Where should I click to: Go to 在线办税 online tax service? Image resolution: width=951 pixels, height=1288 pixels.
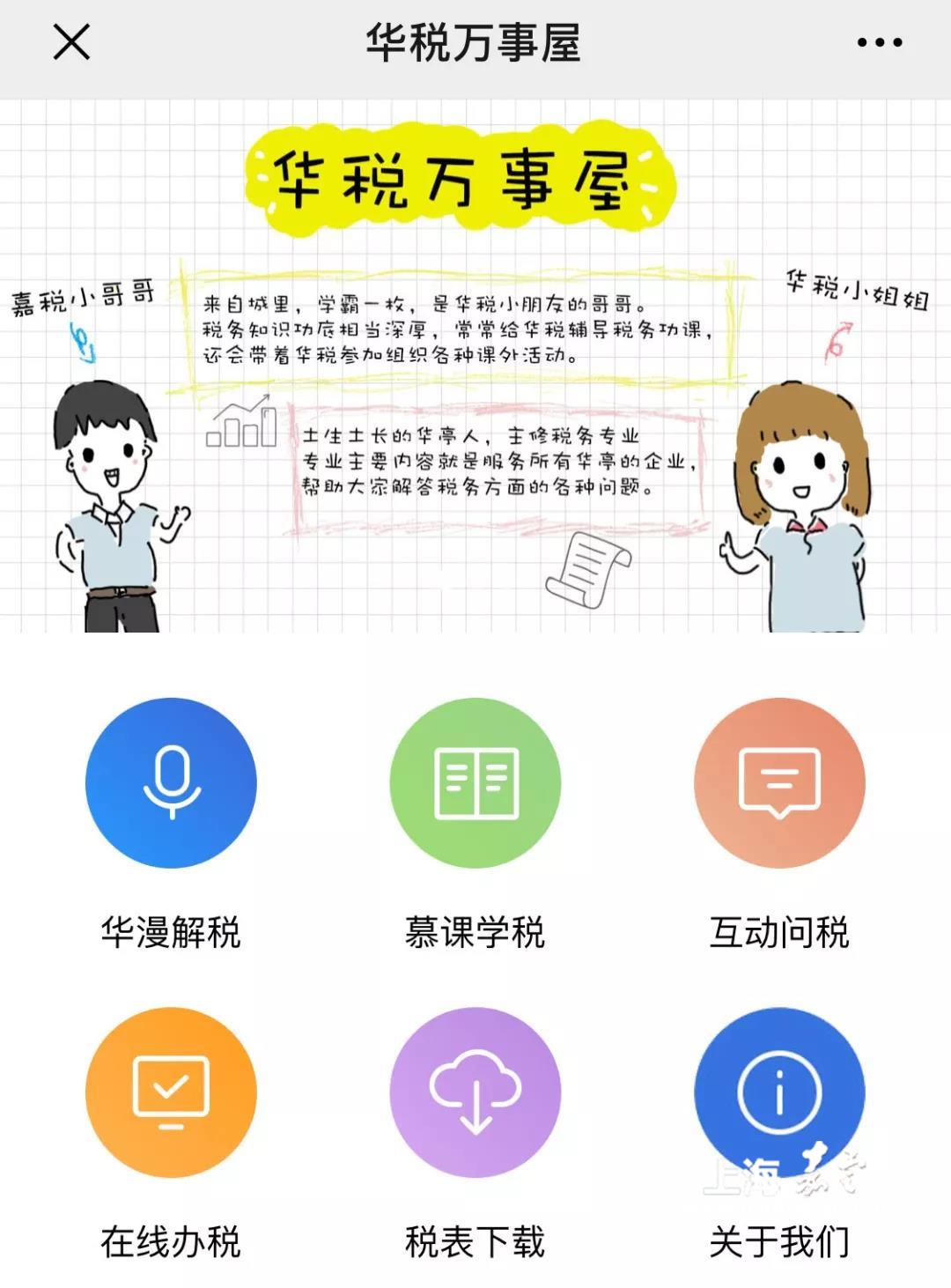click(171, 1092)
